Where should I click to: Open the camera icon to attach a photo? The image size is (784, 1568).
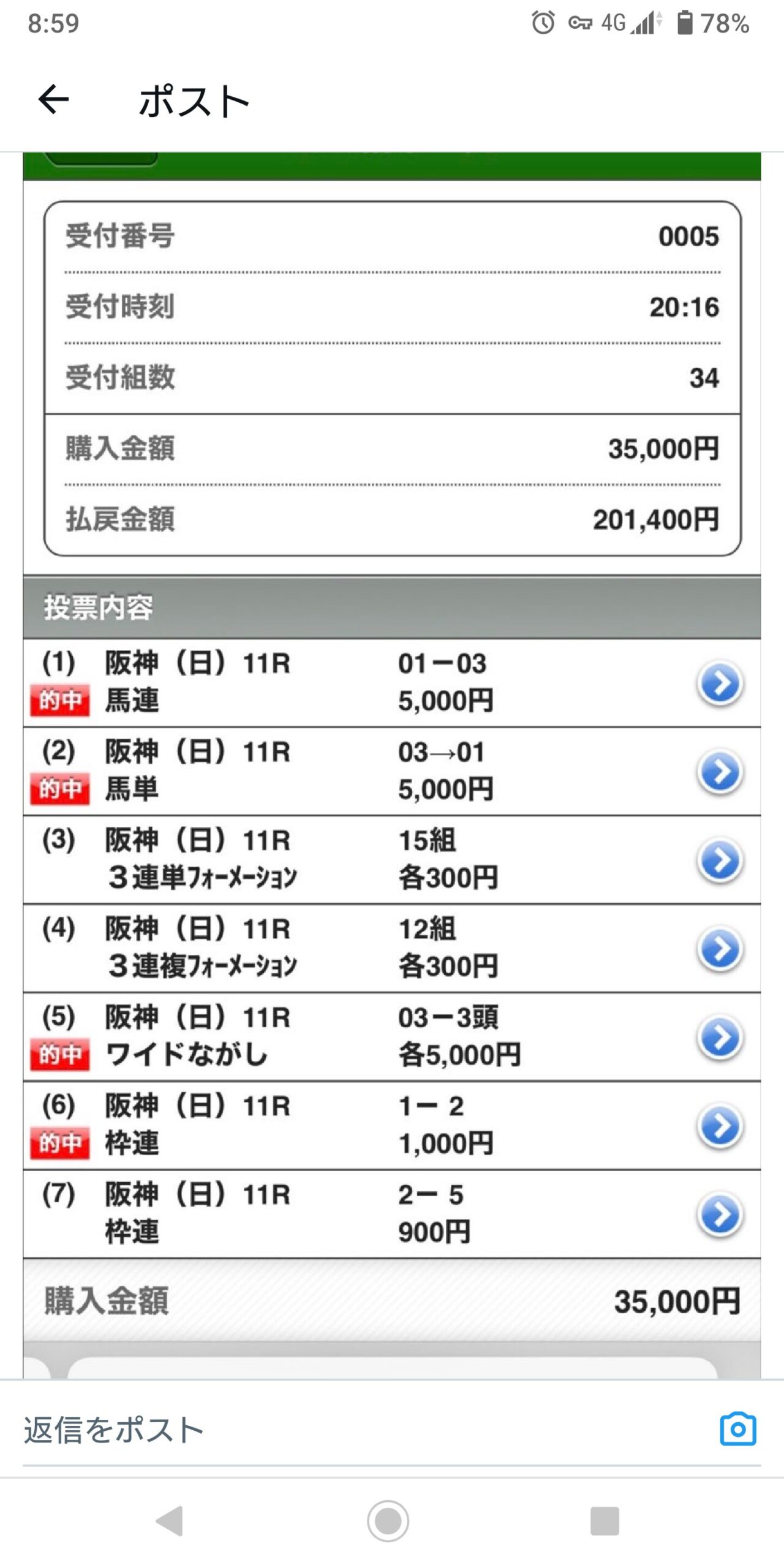[738, 1430]
